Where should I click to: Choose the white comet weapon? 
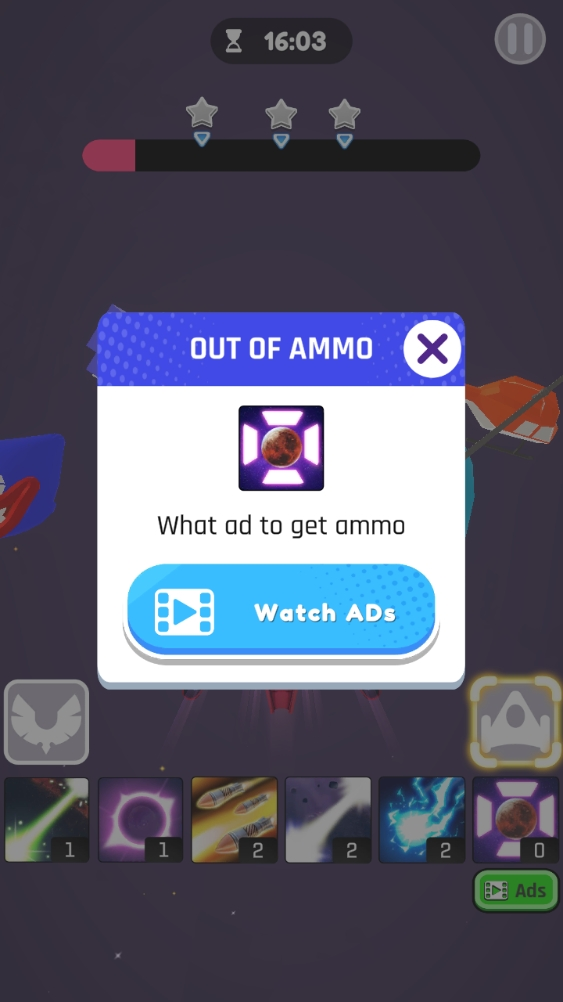tap(328, 820)
